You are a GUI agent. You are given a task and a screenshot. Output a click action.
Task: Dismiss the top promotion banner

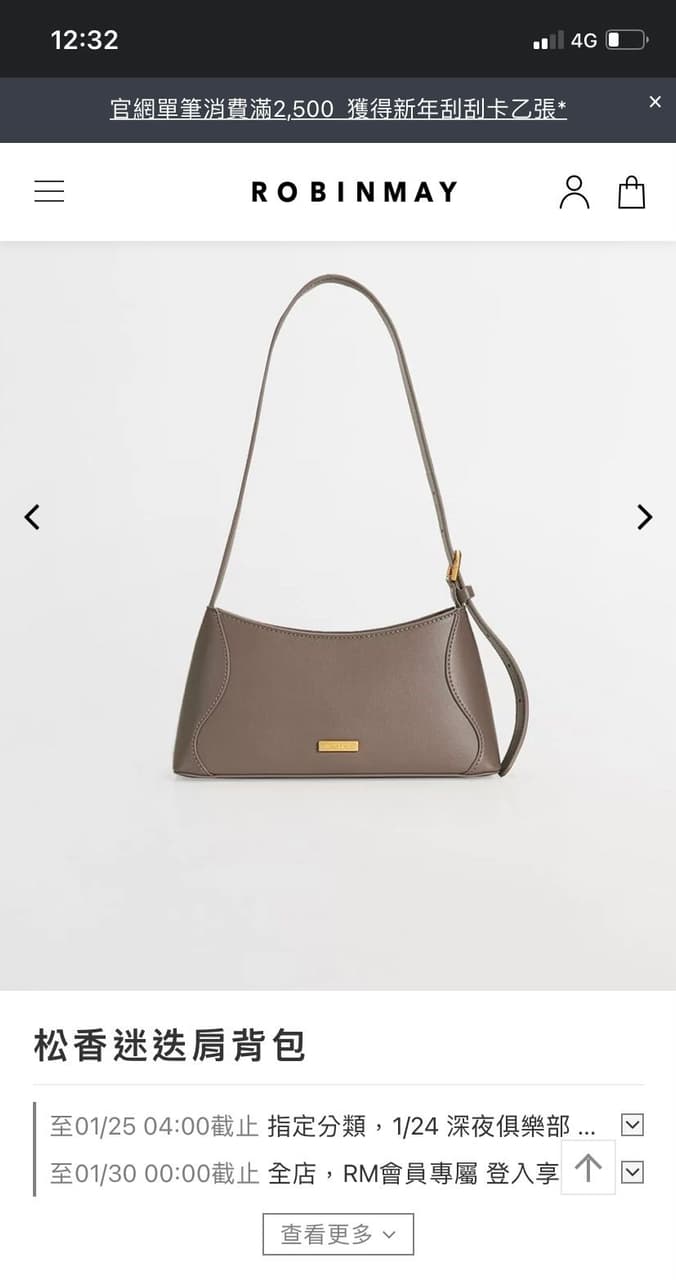coord(655,102)
